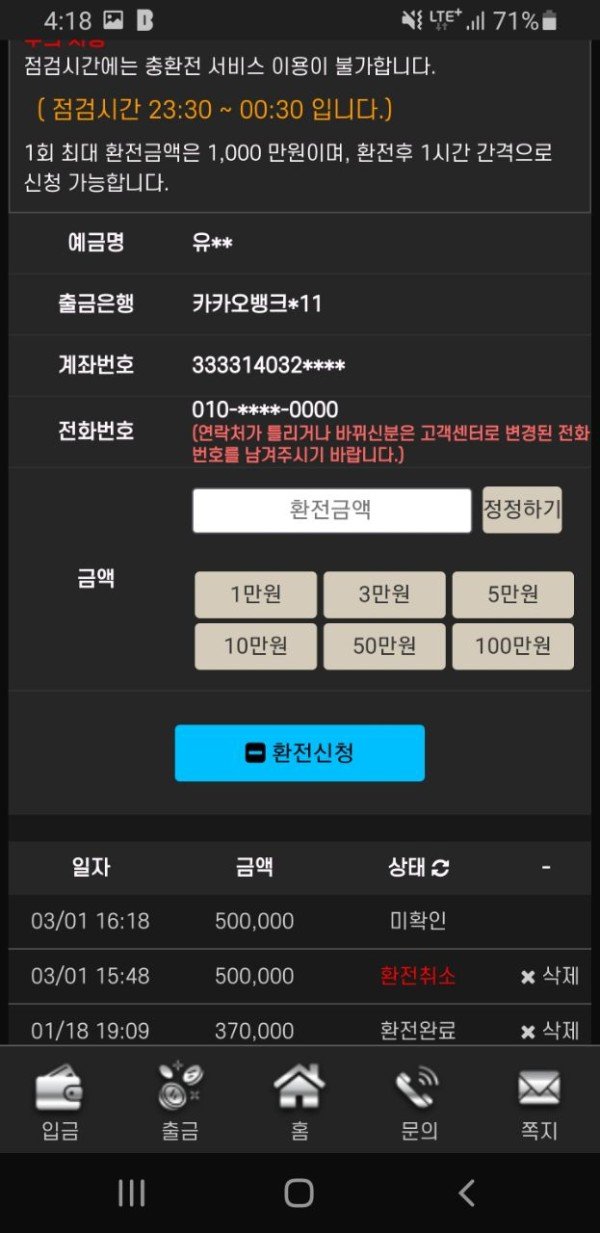The width and height of the screenshot is (600, 1233).
Task: Delete the 03/01 15:48 환전취소 entry
Action: (549, 976)
